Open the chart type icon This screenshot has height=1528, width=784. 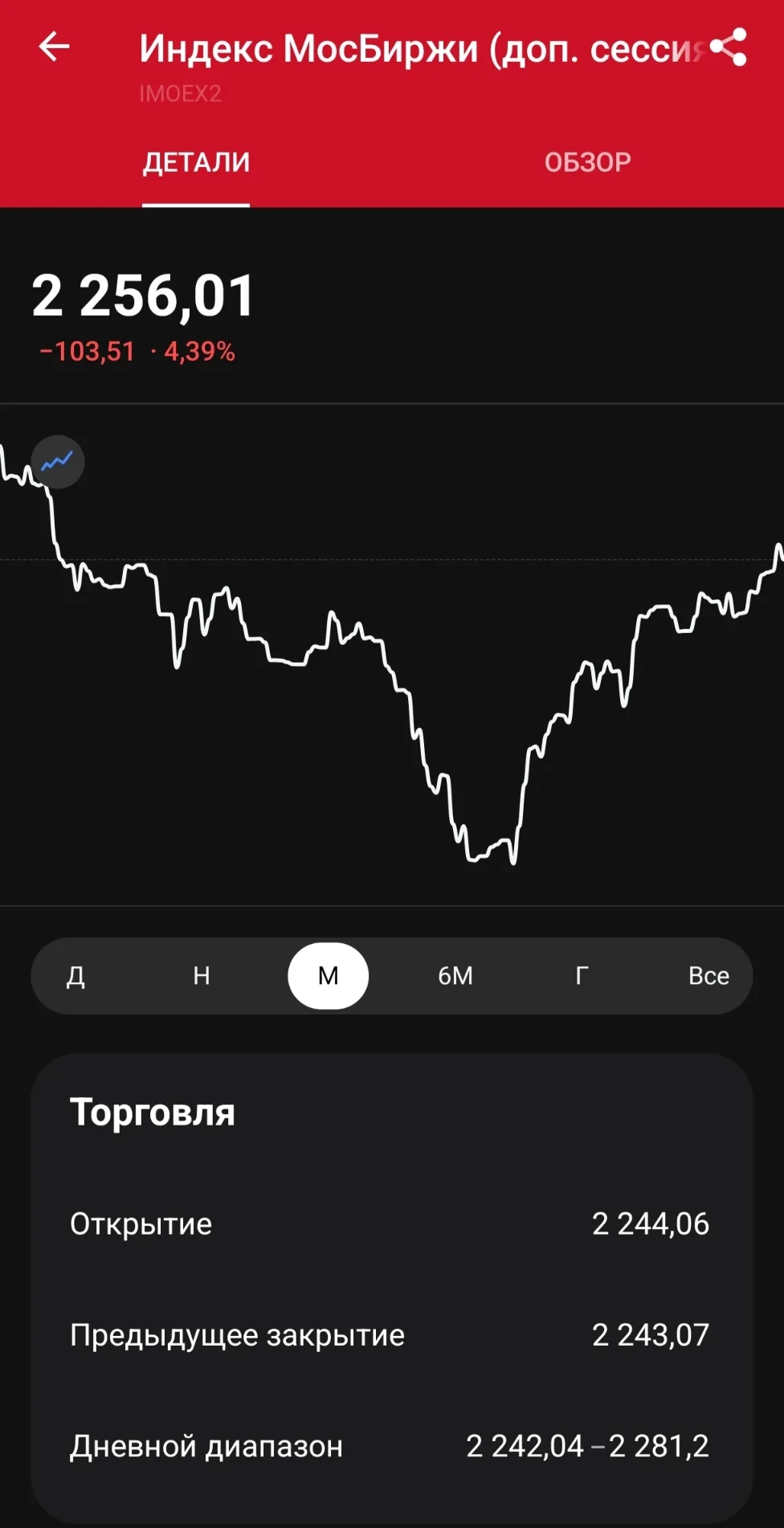[57, 462]
